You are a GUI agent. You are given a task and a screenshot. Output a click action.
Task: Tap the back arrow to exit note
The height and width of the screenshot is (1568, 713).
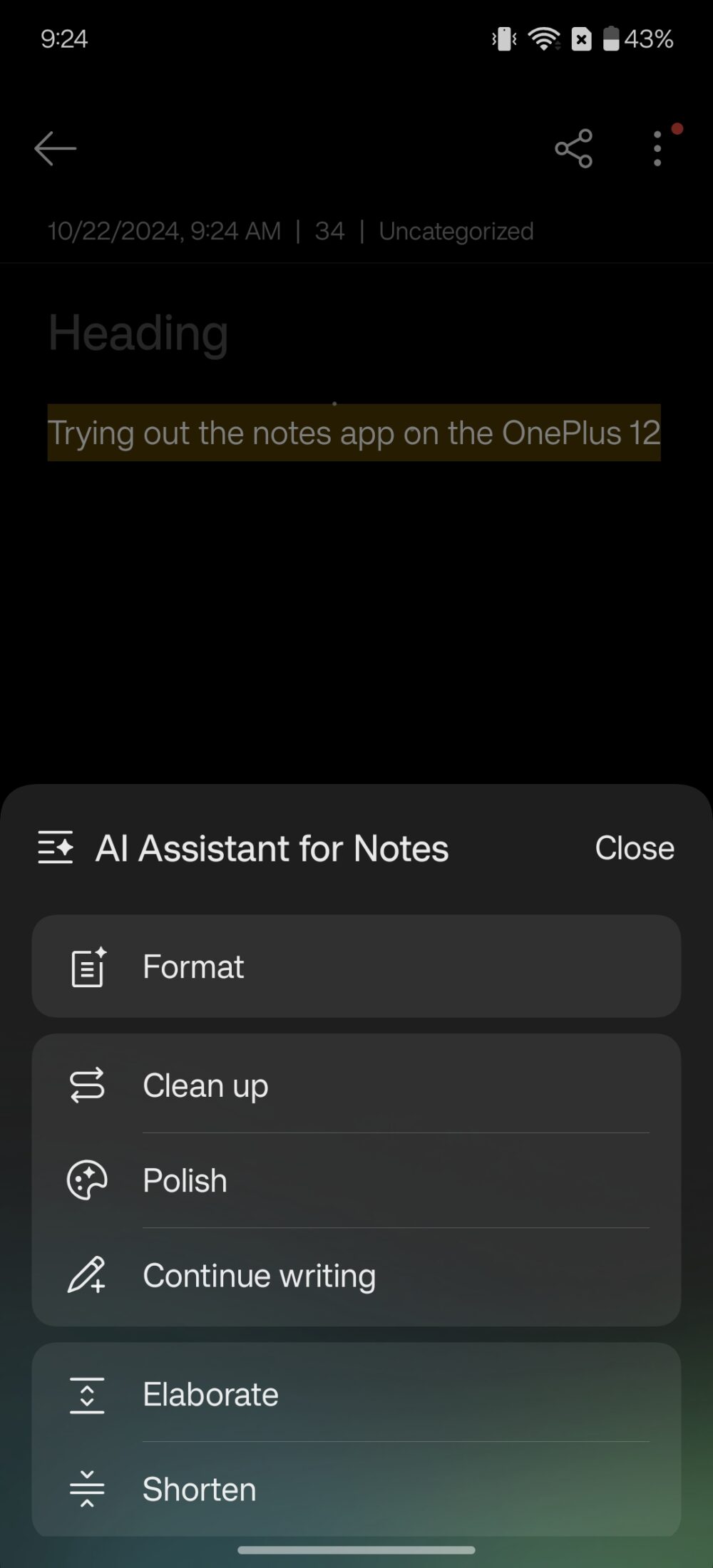coord(54,148)
